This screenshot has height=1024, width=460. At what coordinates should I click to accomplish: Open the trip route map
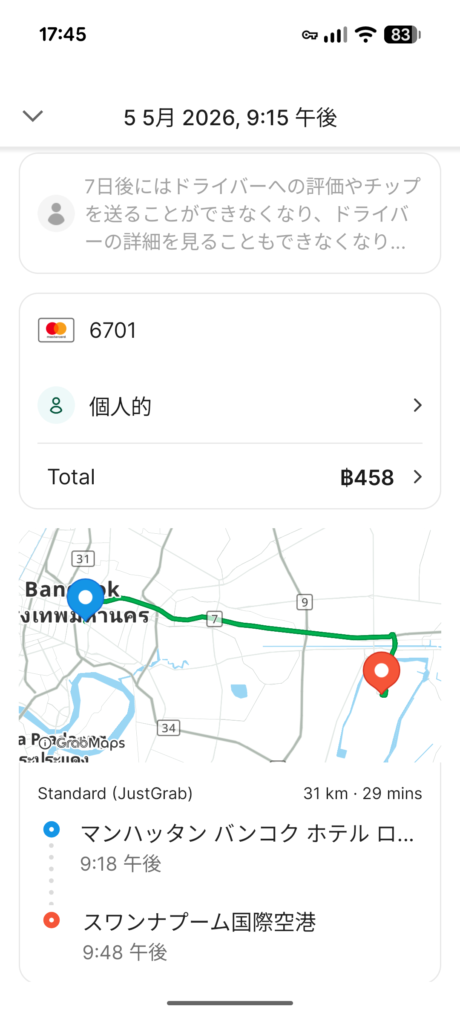click(x=230, y=645)
